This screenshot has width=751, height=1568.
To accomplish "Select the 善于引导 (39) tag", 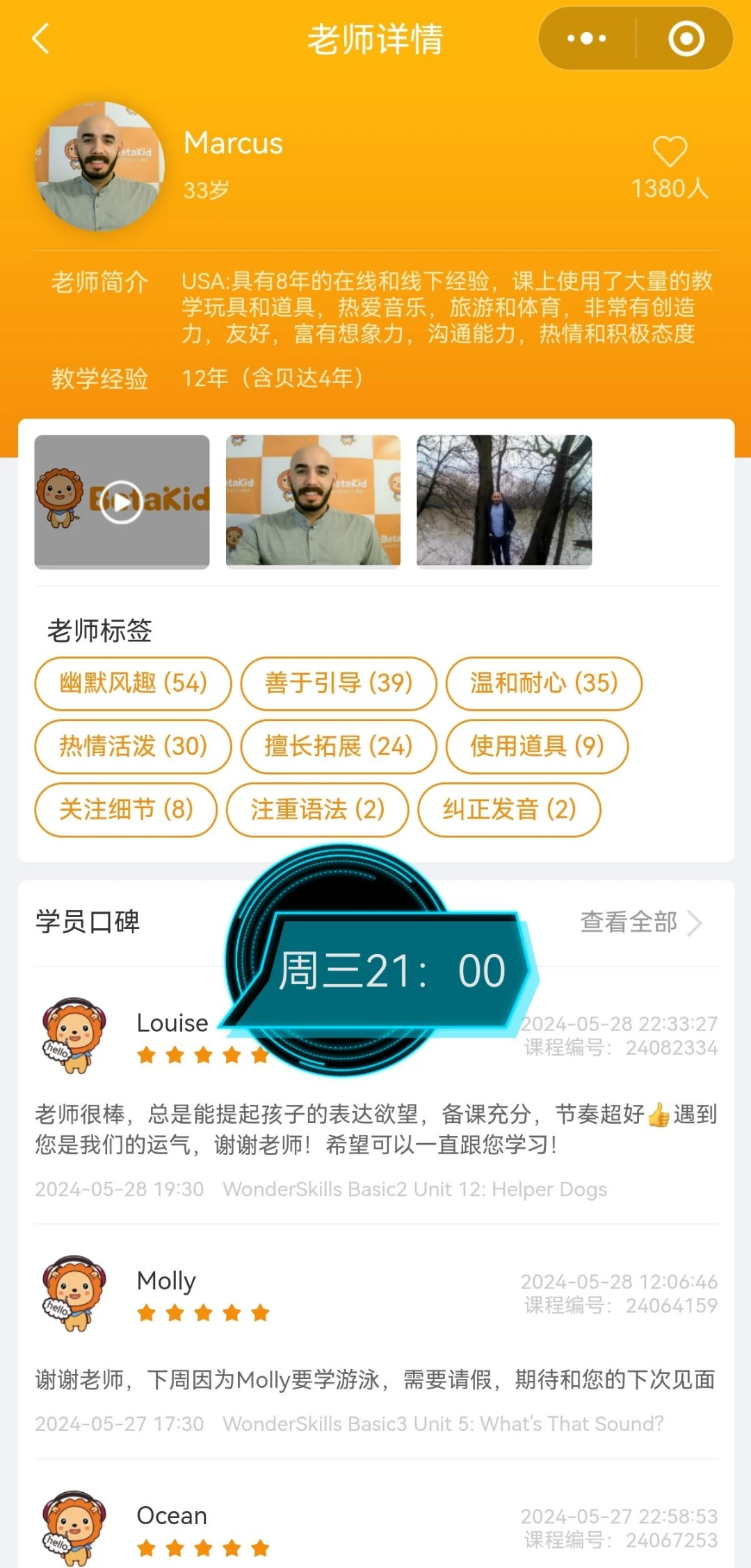I will (338, 684).
